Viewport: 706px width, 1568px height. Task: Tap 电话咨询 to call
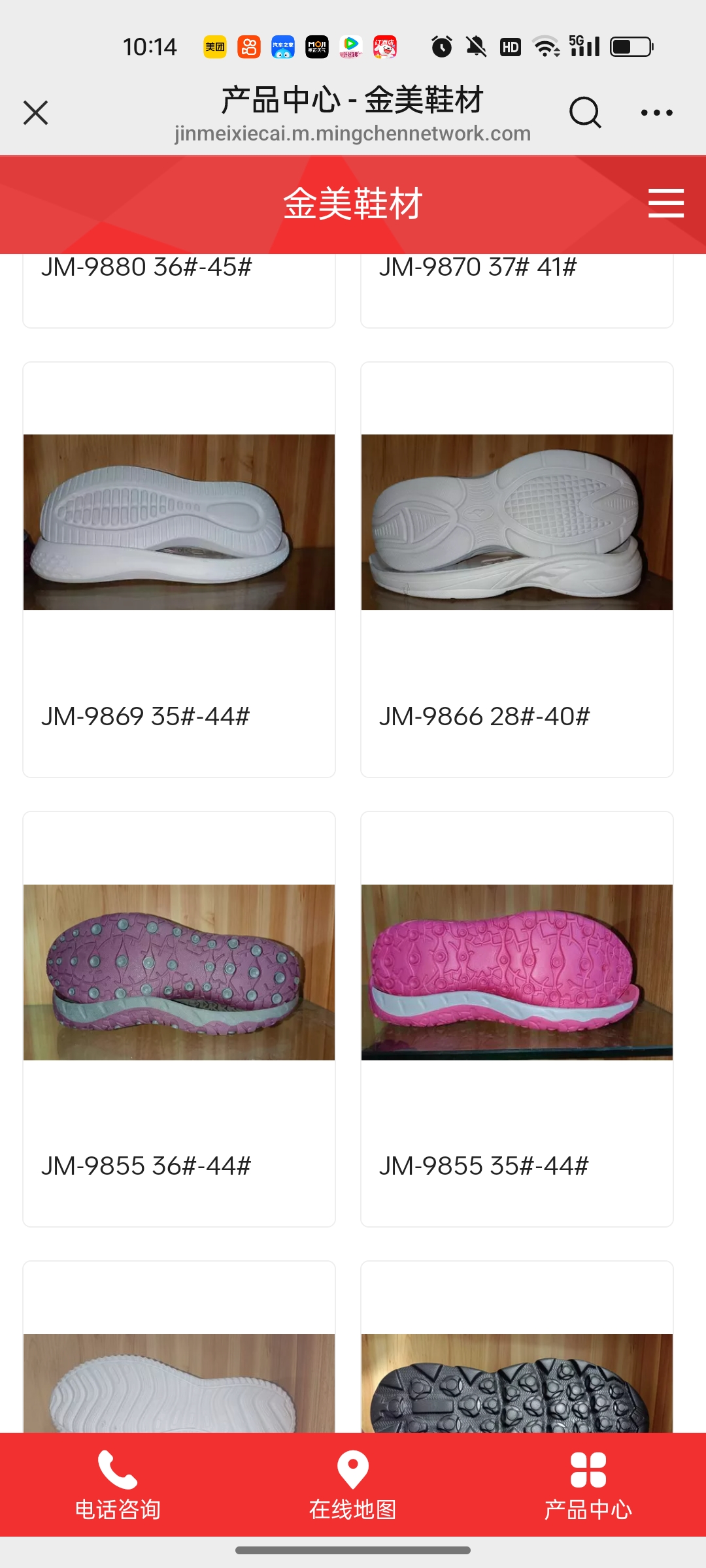(x=118, y=1484)
